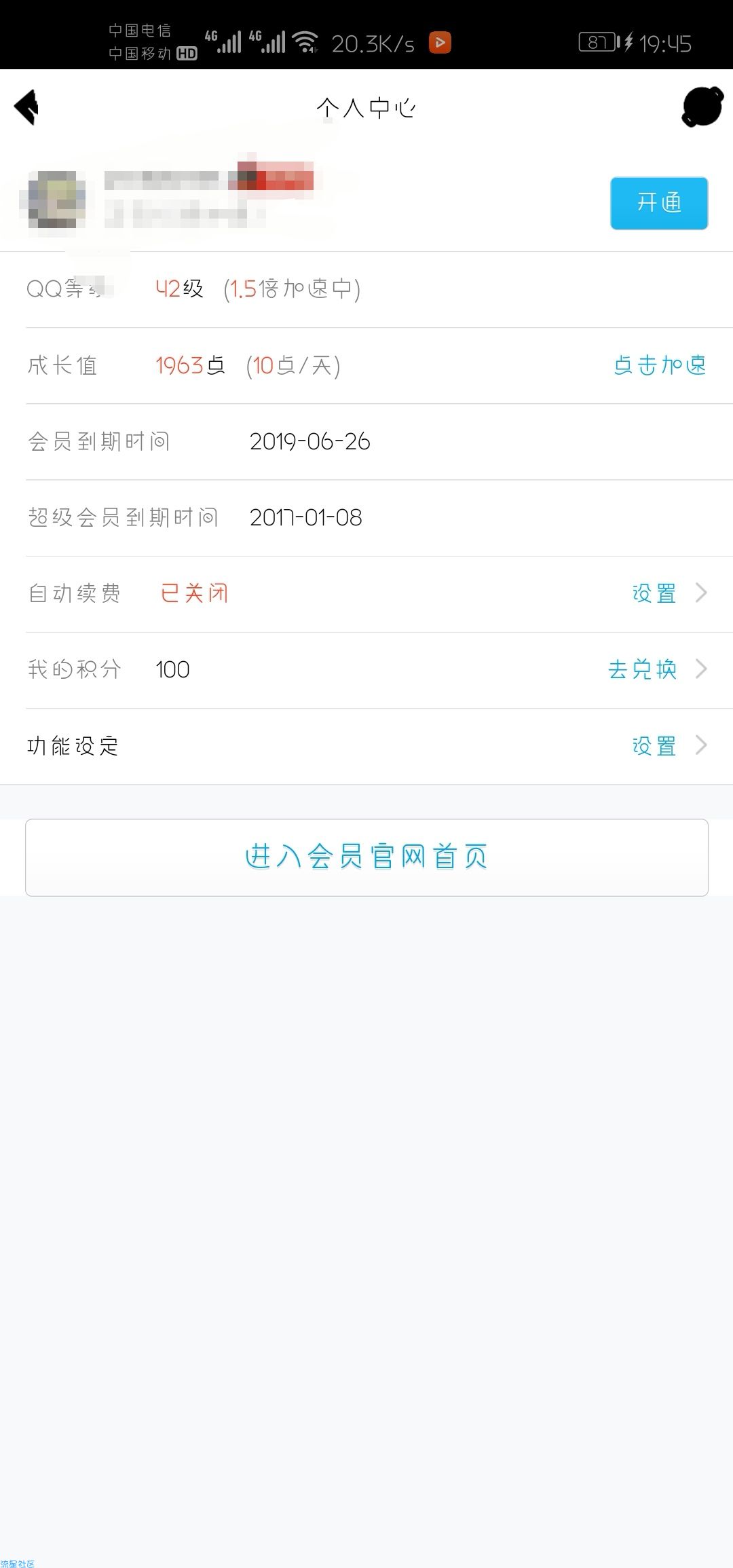Tap the blue 开通 button
This screenshot has height=1568, width=733.
click(658, 203)
